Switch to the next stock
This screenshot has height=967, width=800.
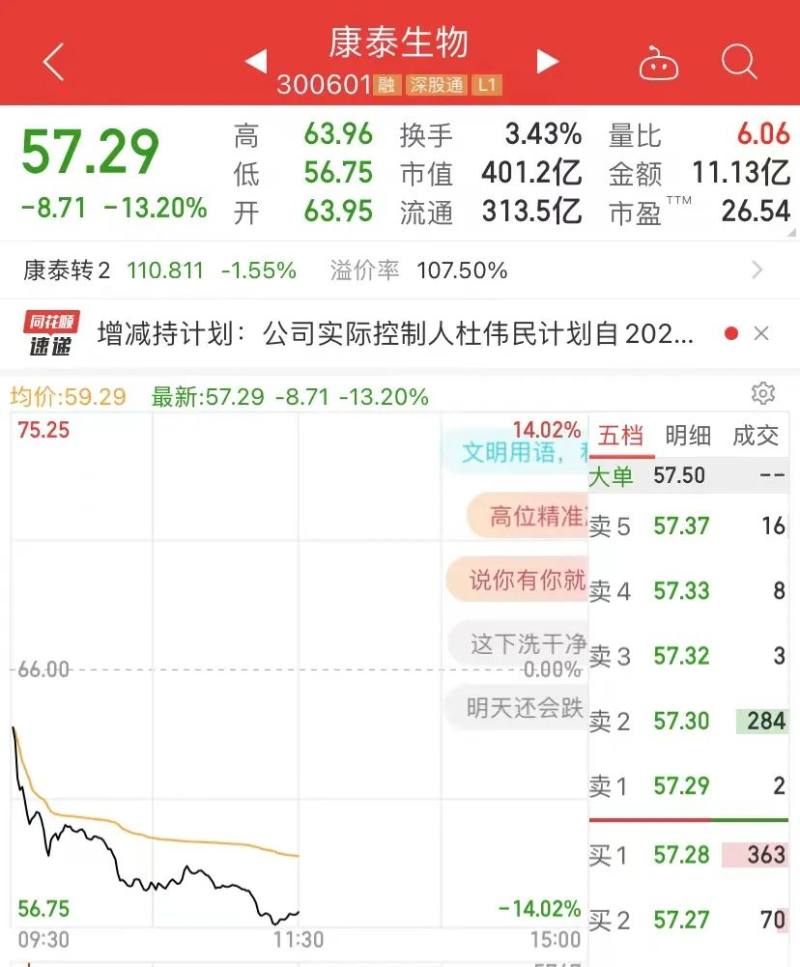click(x=547, y=62)
